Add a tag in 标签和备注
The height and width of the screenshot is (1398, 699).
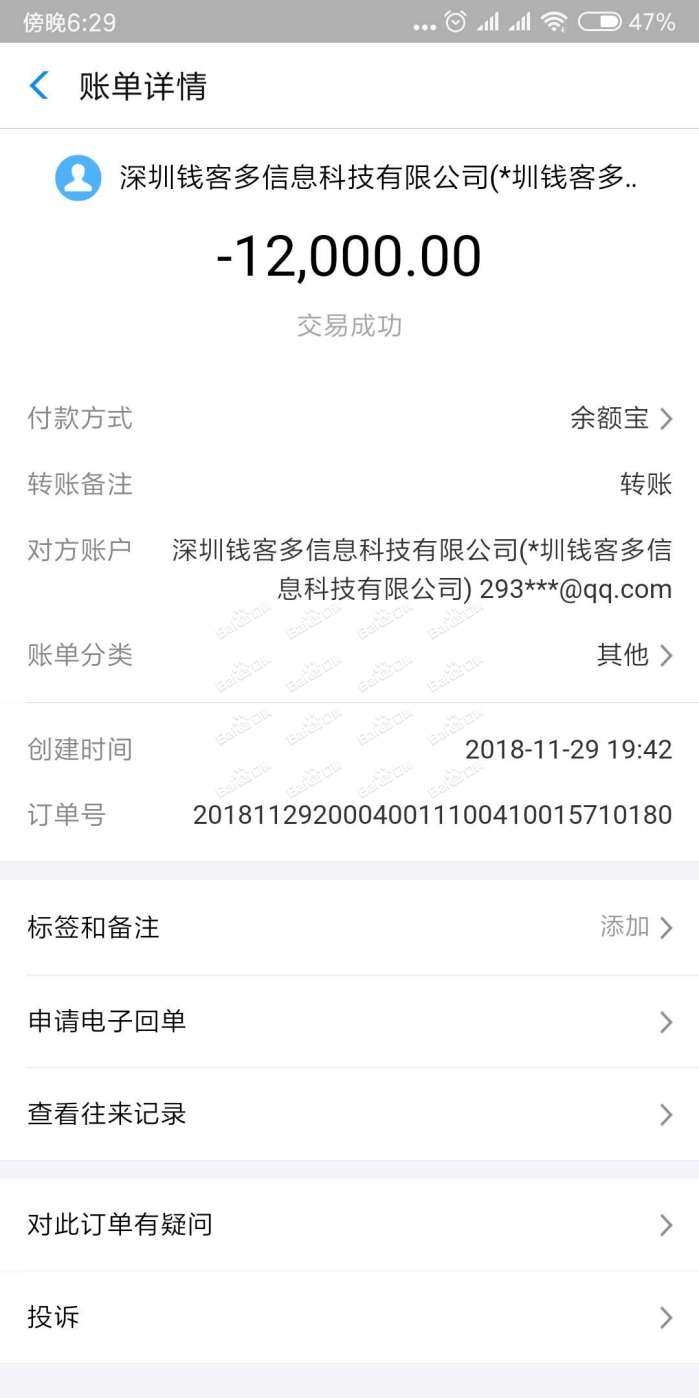pos(349,928)
